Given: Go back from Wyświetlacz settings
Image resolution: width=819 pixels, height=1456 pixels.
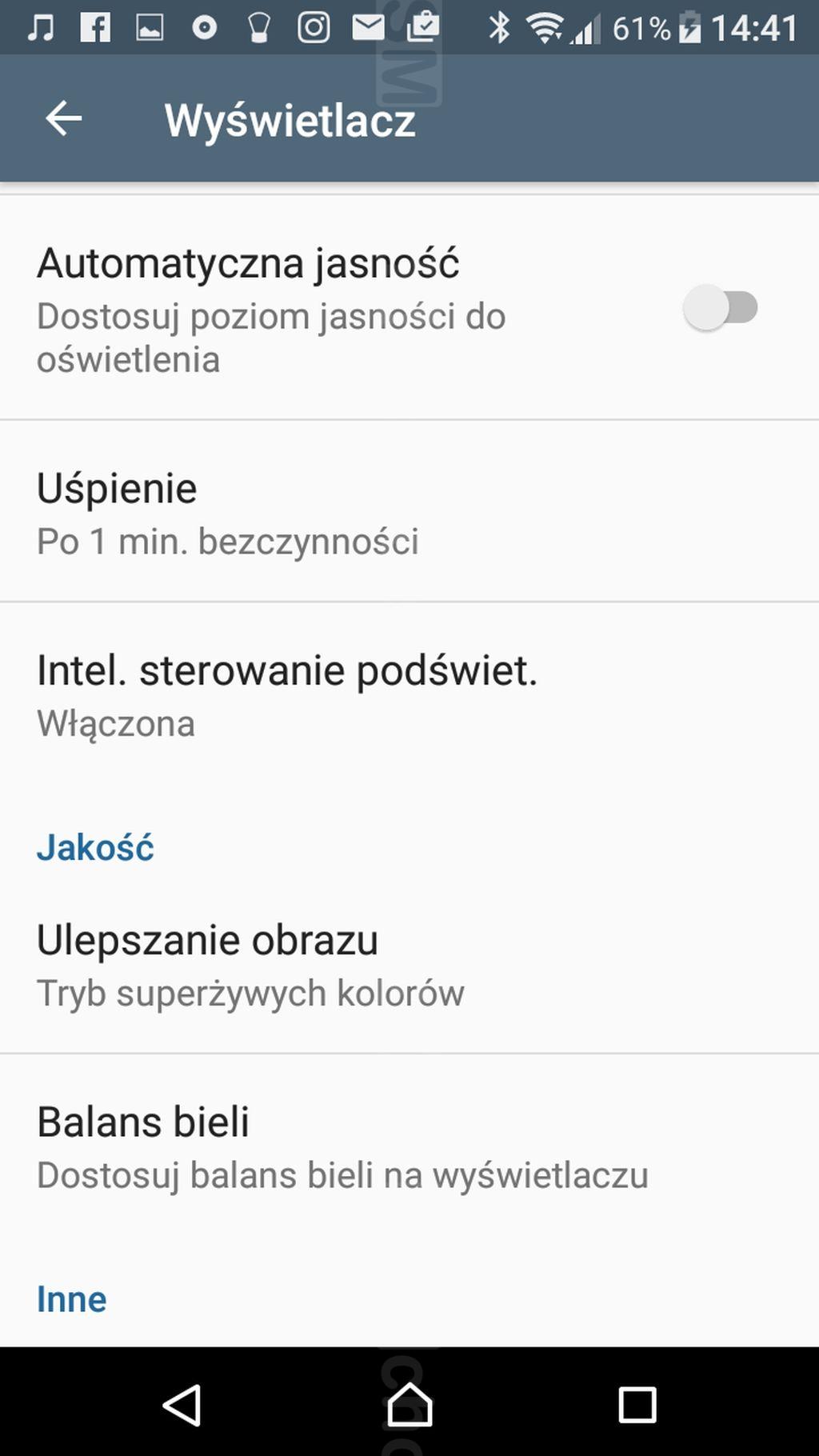Looking at the screenshot, I should tap(64, 119).
